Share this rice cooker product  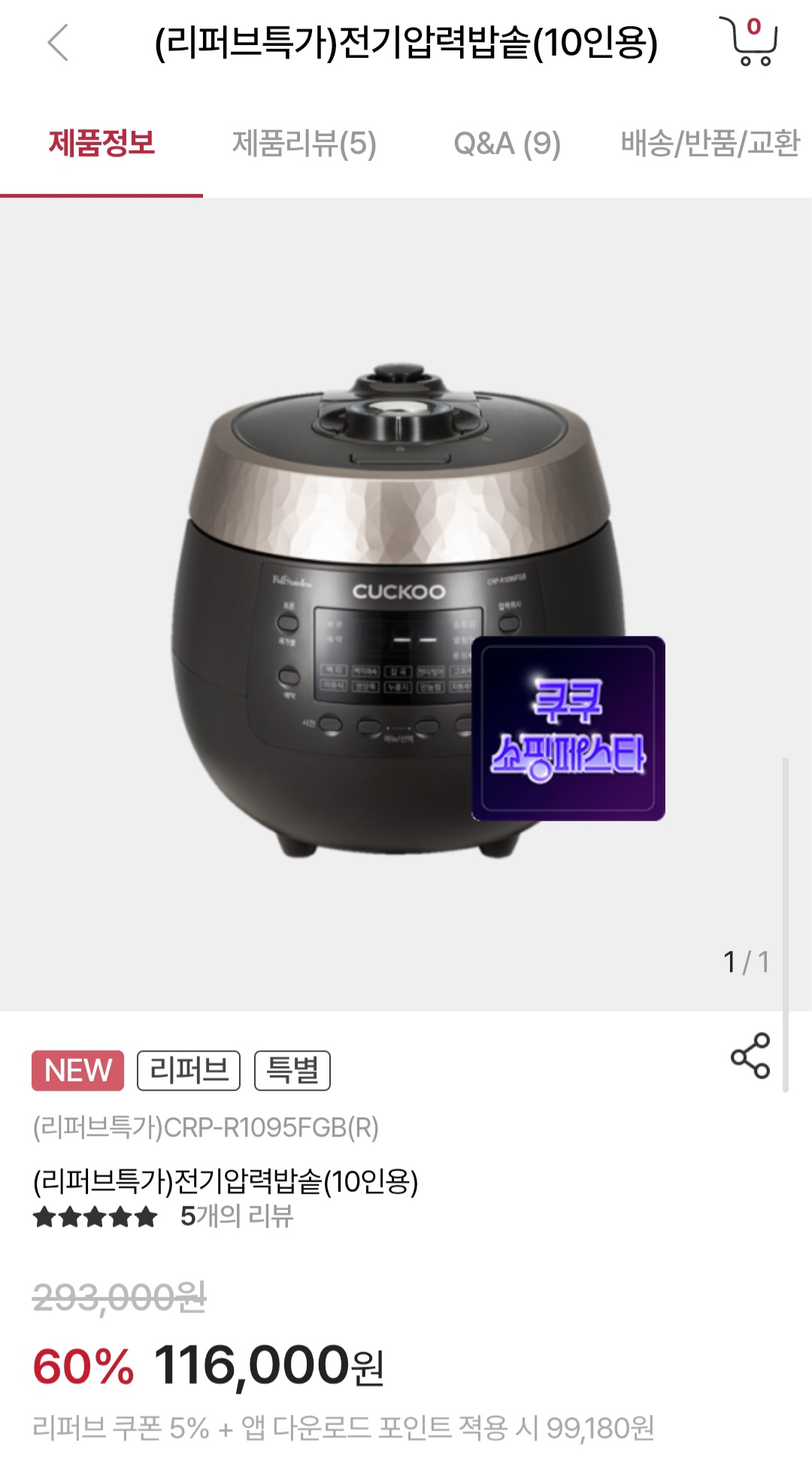[750, 1056]
